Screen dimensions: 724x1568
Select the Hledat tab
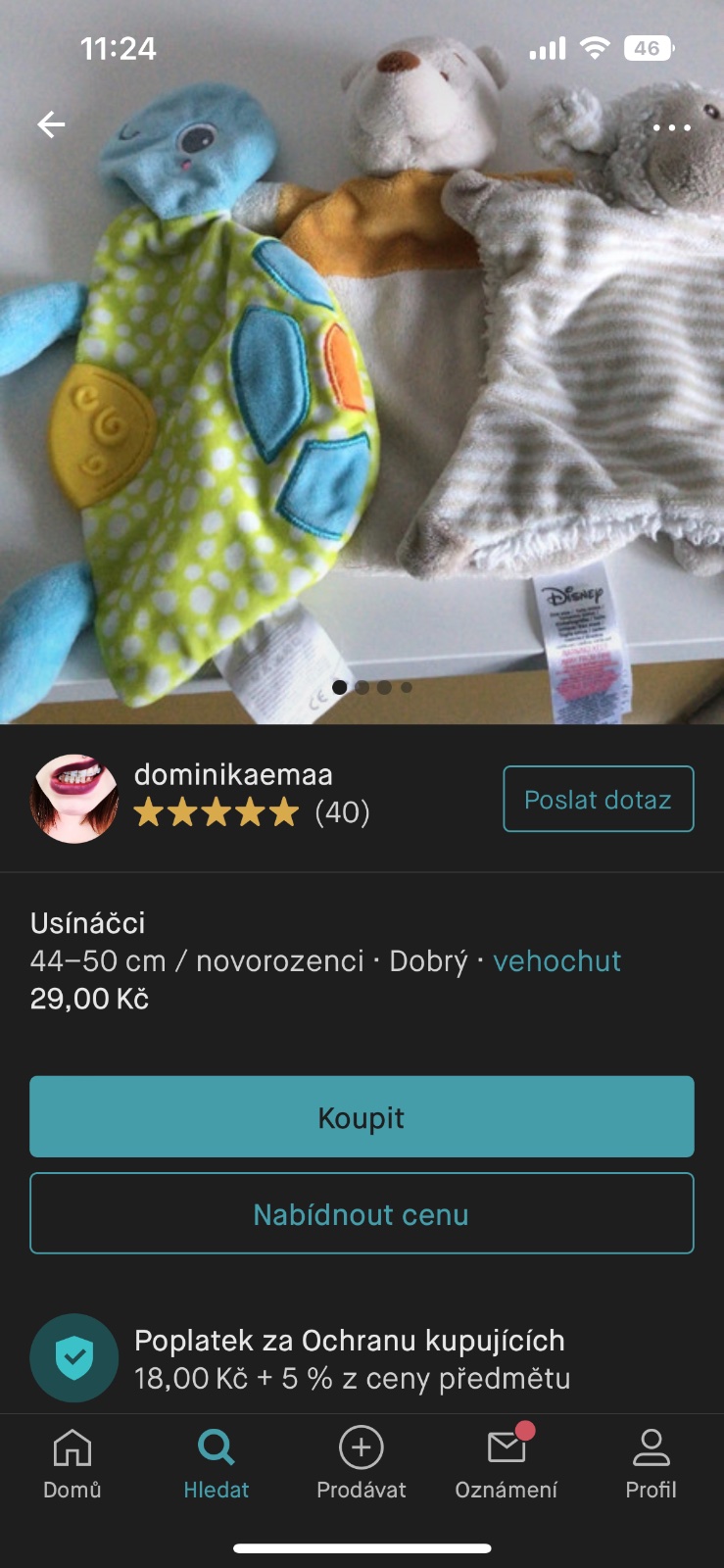pos(217,1464)
